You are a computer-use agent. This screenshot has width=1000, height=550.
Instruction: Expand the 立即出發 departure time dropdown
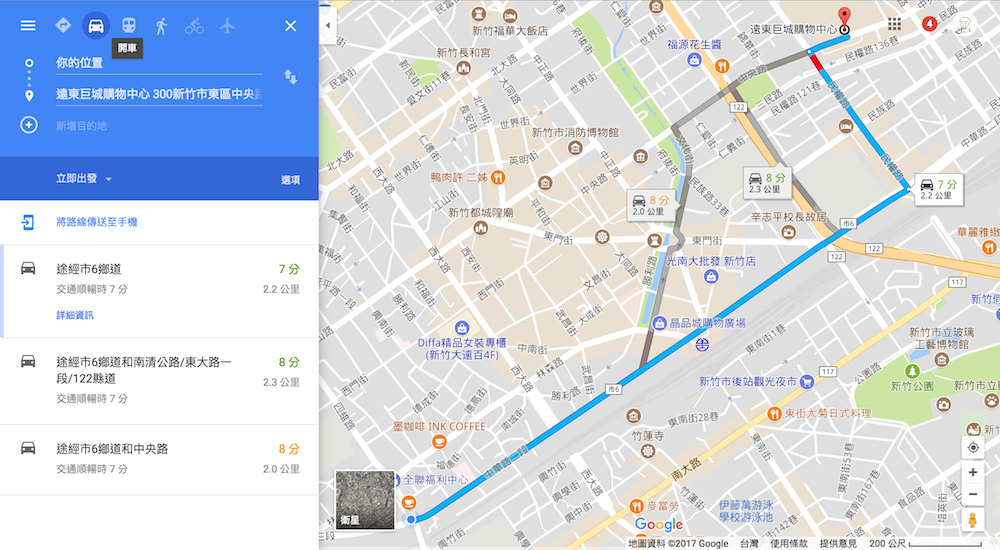pyautogui.click(x=84, y=179)
